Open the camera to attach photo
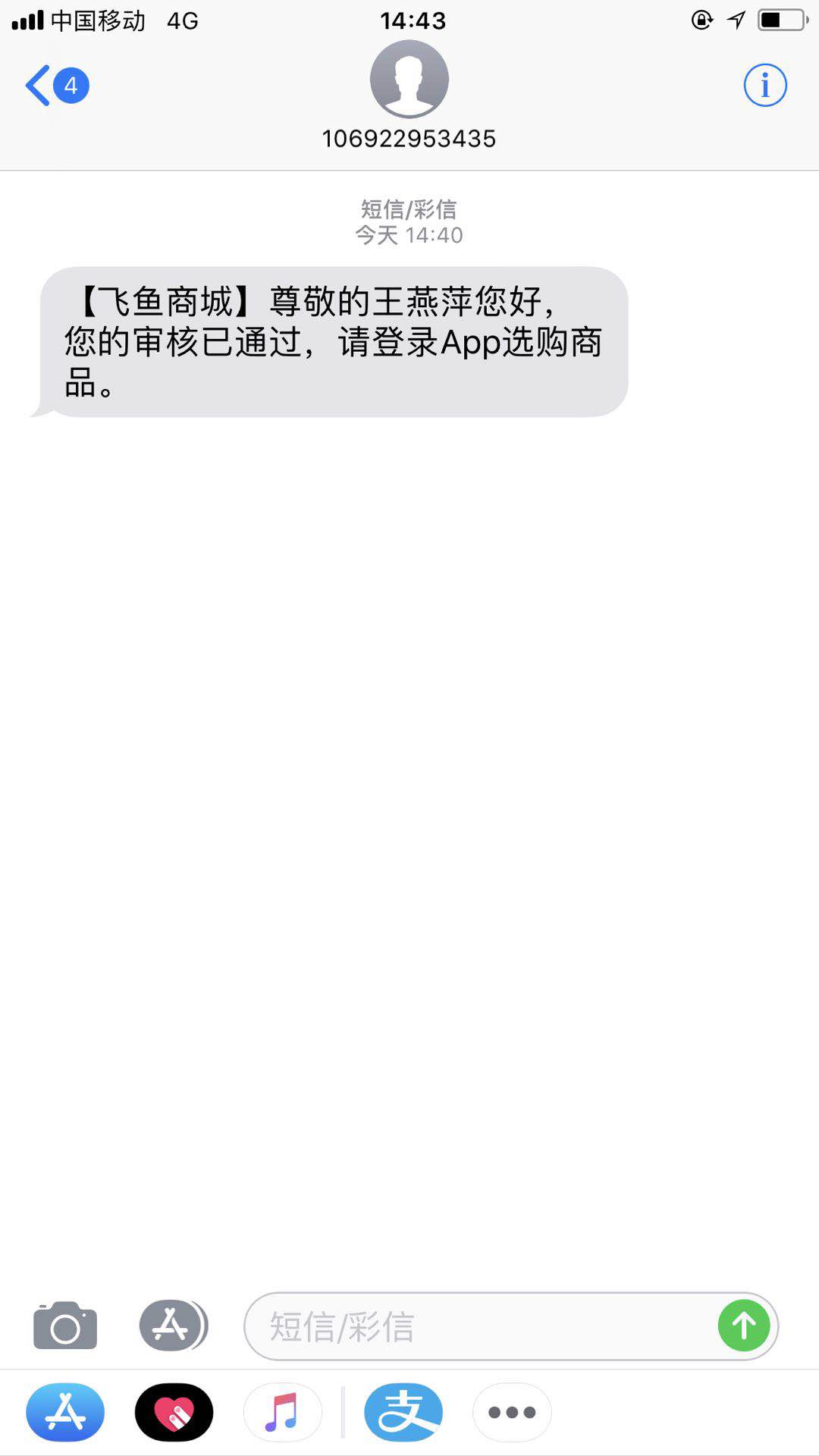The image size is (819, 1456). coord(65,1326)
